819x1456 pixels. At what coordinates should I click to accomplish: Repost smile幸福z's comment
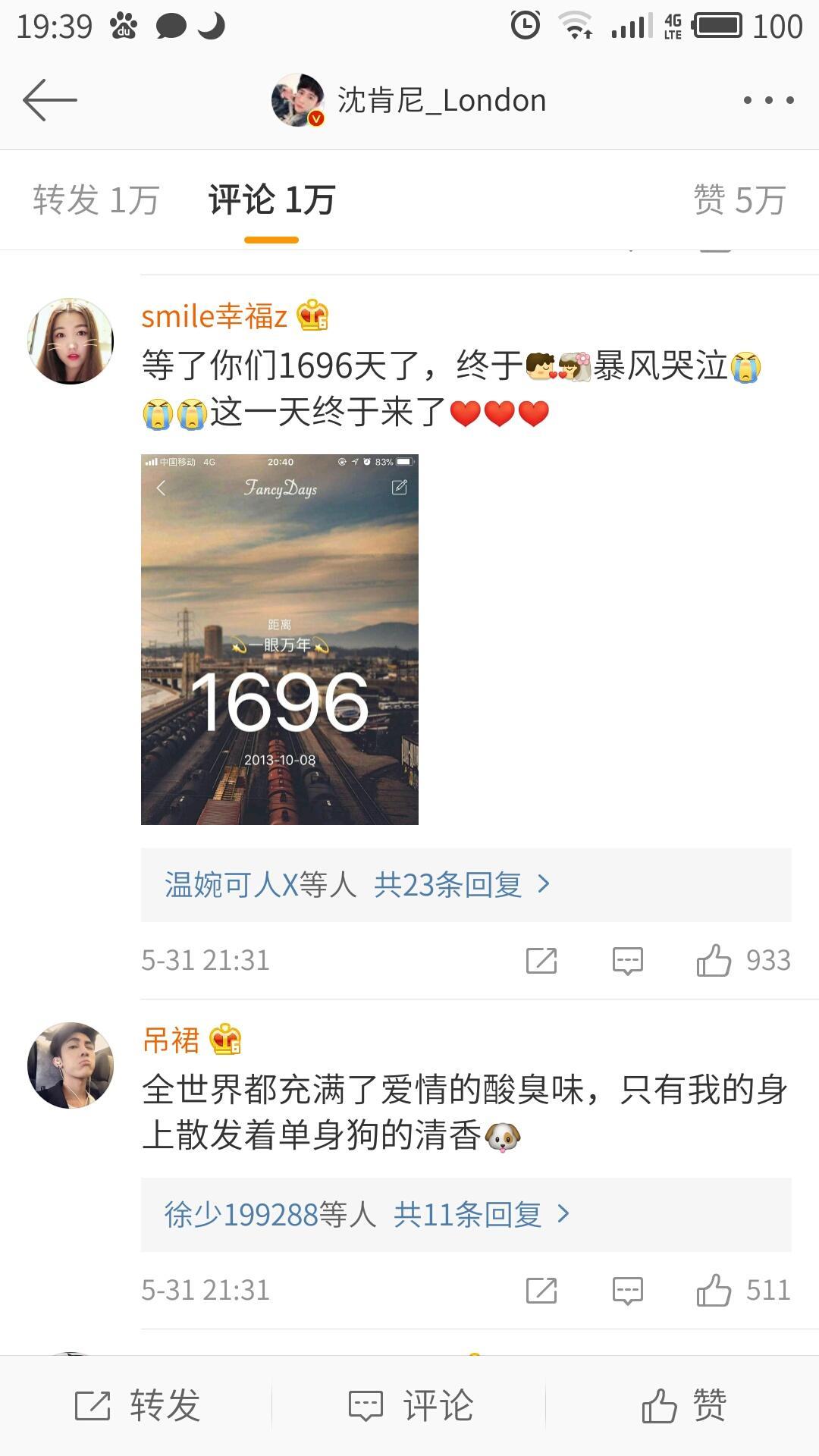click(541, 961)
